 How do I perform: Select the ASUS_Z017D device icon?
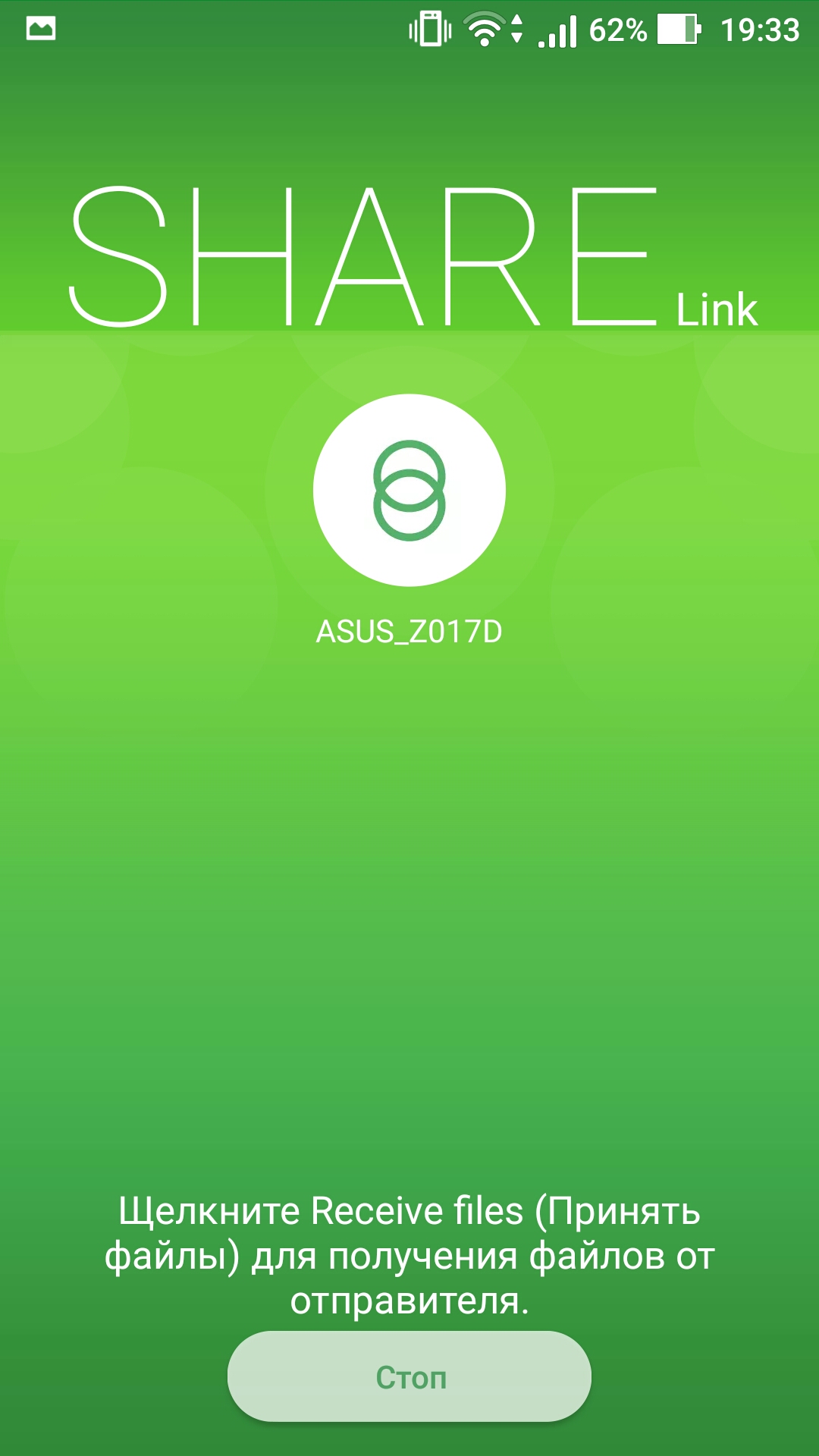point(409,490)
